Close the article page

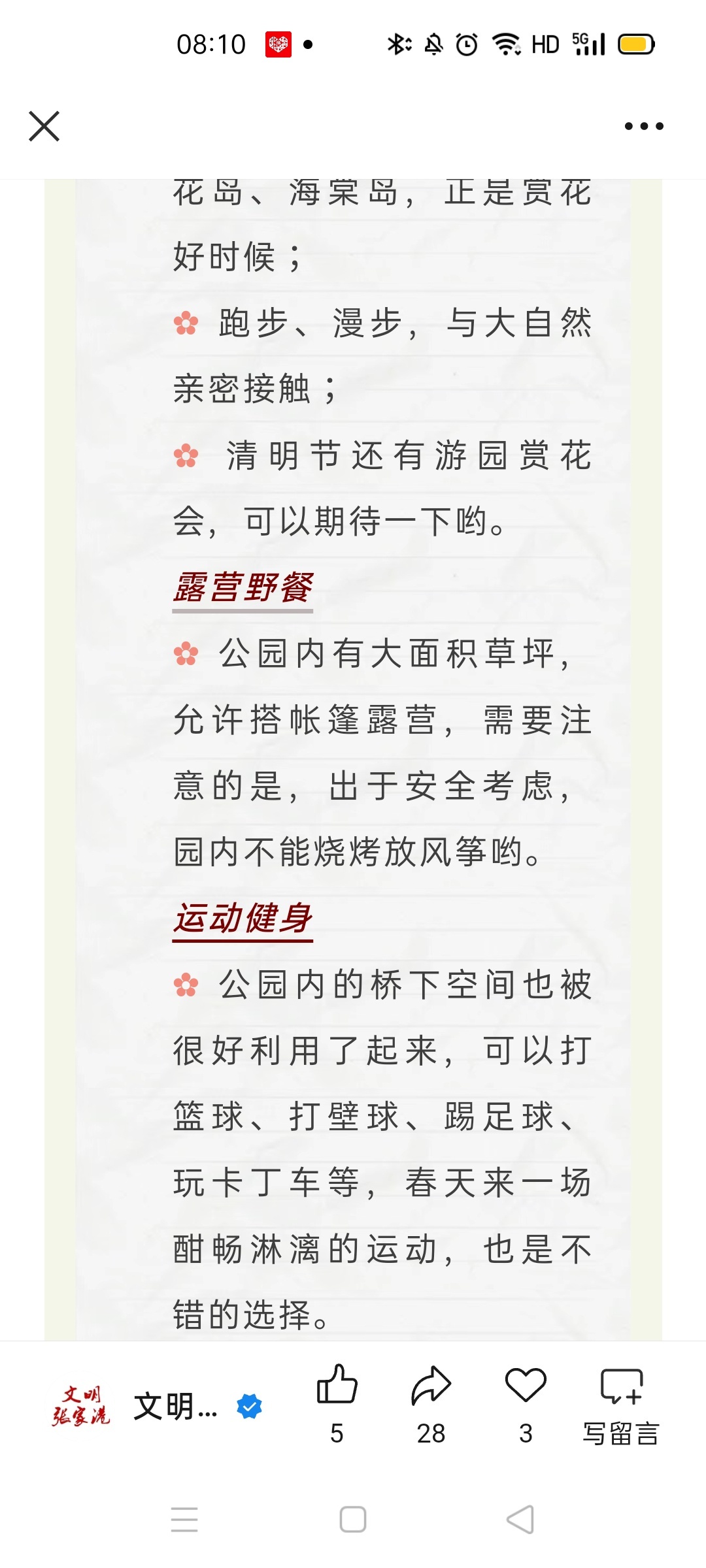pyautogui.click(x=44, y=126)
